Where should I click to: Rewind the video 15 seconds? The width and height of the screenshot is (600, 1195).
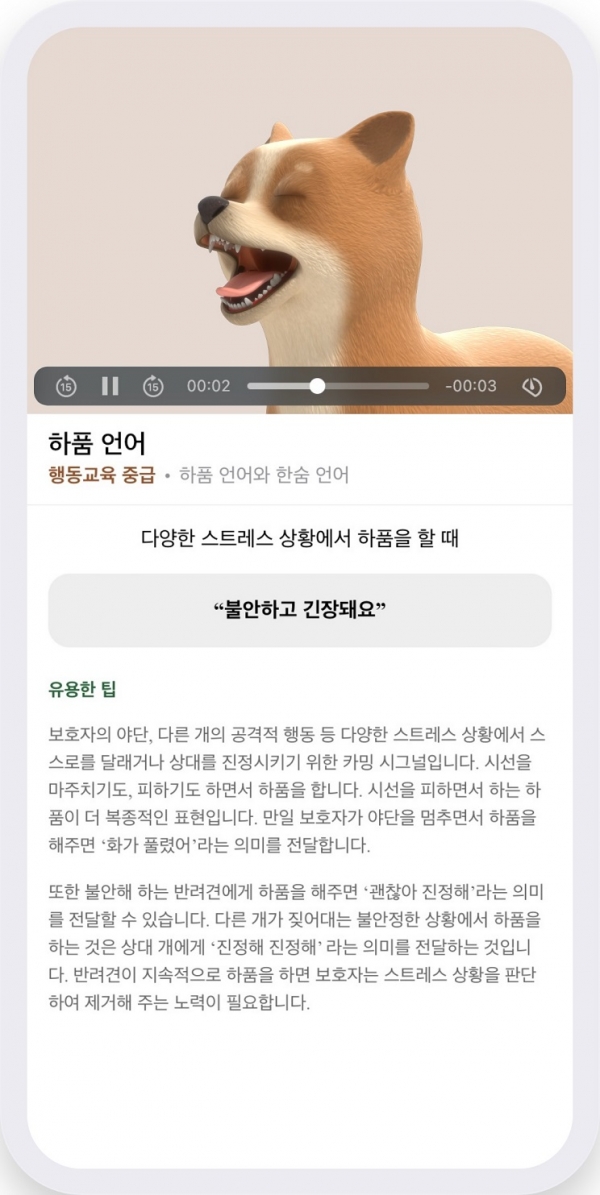66,386
